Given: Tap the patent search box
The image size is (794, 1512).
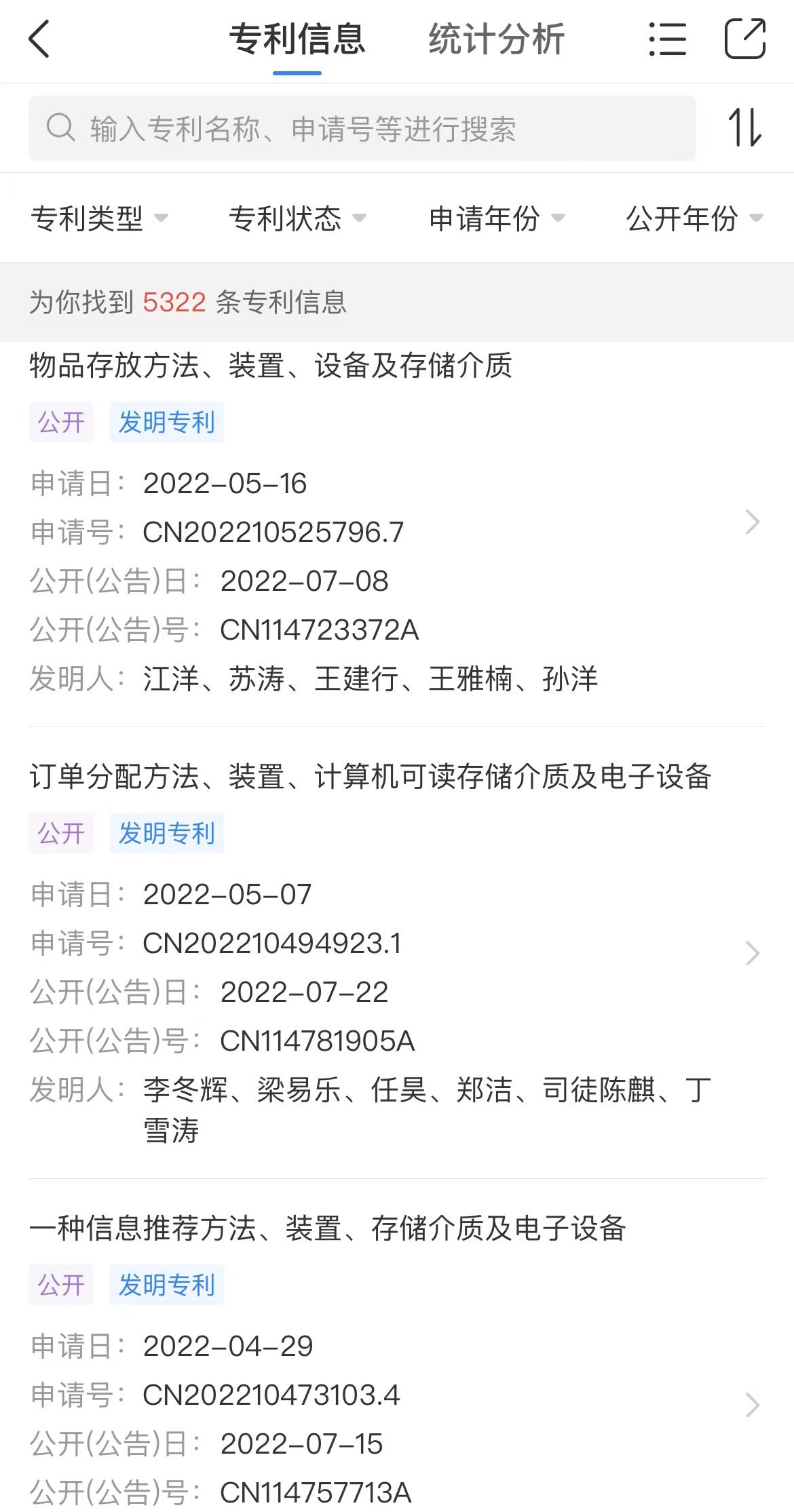Looking at the screenshot, I should [x=362, y=128].
